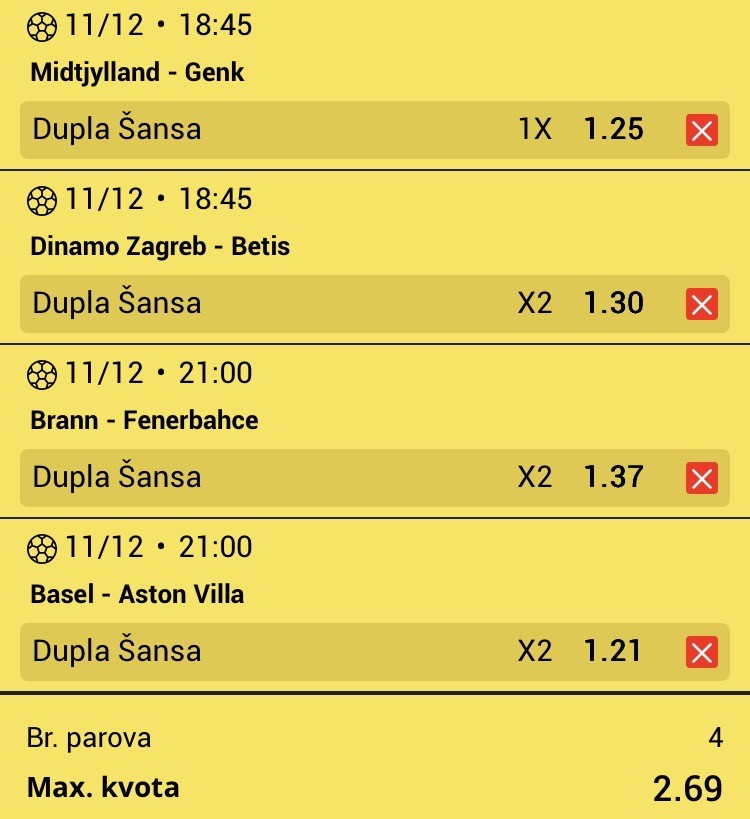Image resolution: width=750 pixels, height=819 pixels.
Task: Delete the Basel - Aston Villa selection
Action: (702, 652)
